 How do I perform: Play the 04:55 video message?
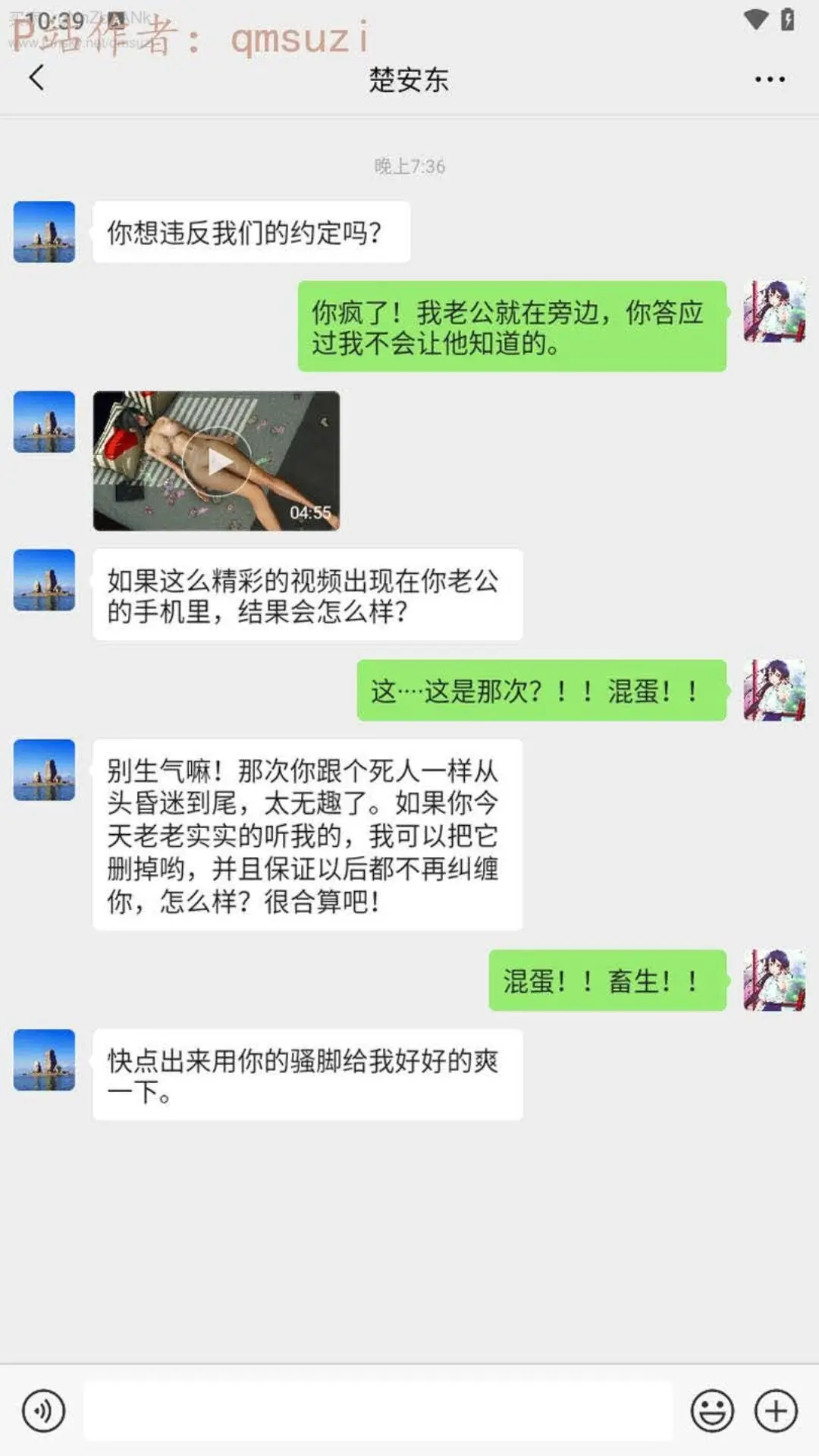click(216, 461)
